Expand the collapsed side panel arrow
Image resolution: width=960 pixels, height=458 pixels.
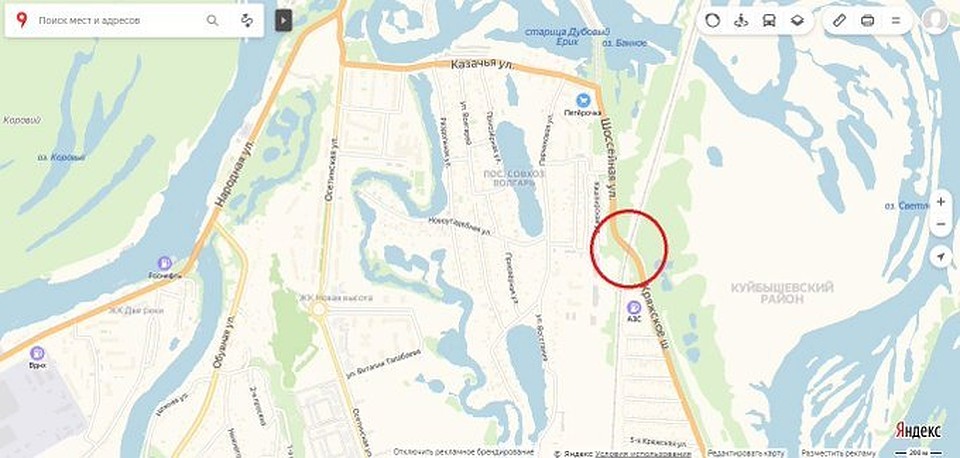coord(284,20)
